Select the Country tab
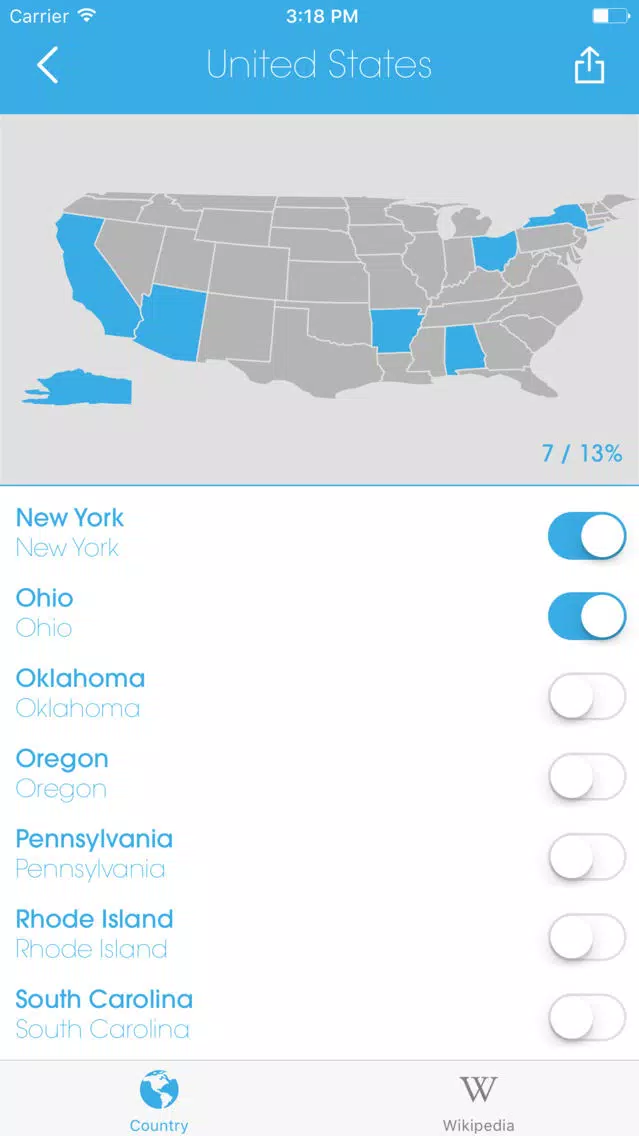The image size is (639, 1136). coord(159,1100)
